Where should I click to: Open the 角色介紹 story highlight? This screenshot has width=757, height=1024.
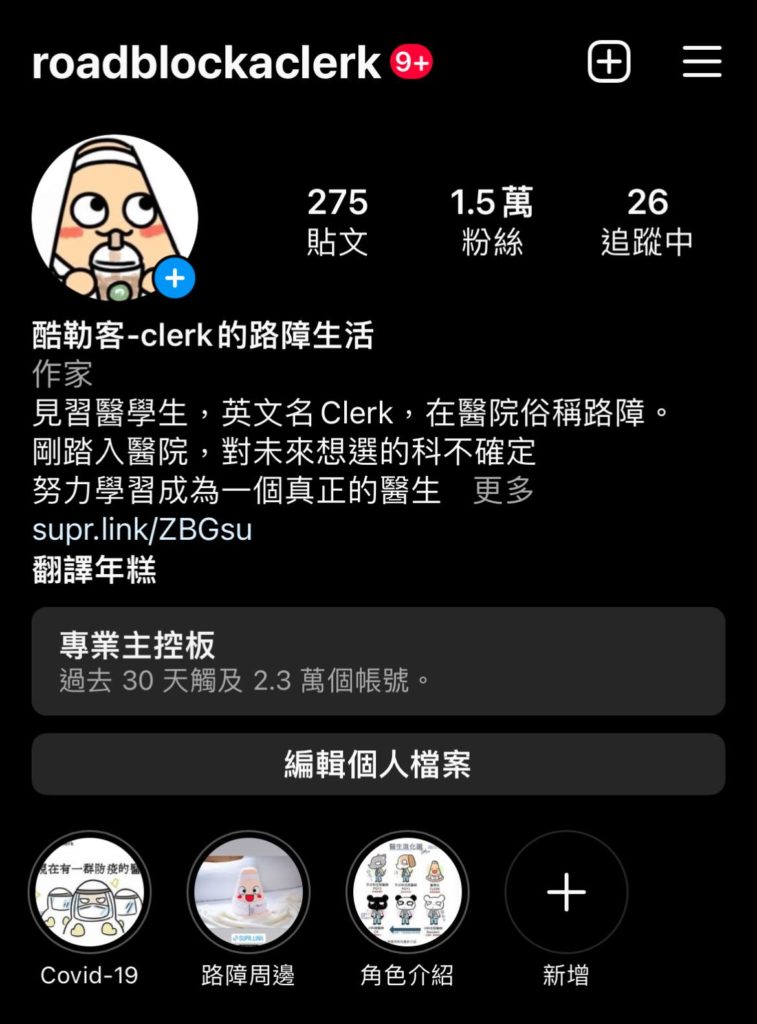407,893
